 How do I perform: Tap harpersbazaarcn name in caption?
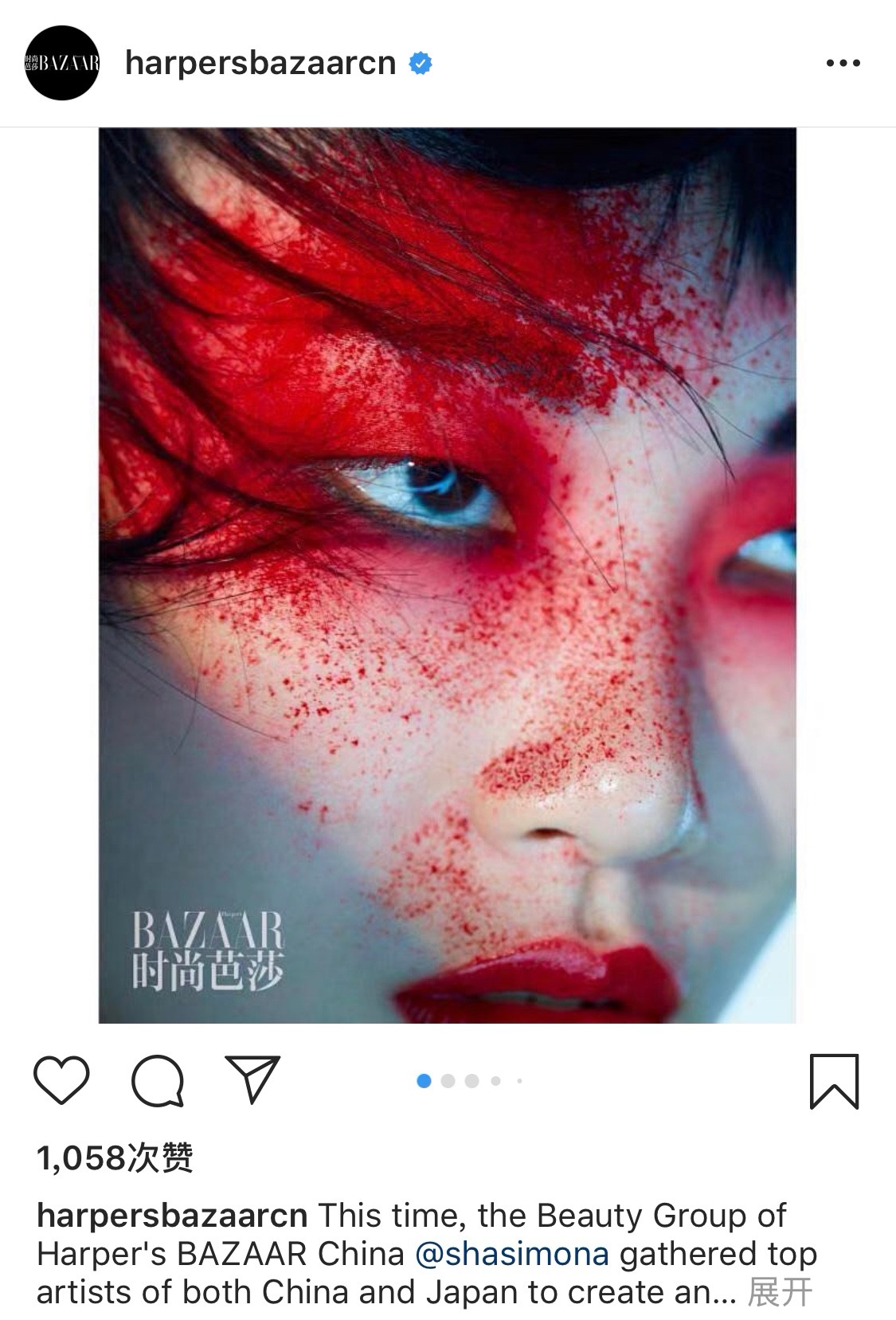pos(172,1216)
